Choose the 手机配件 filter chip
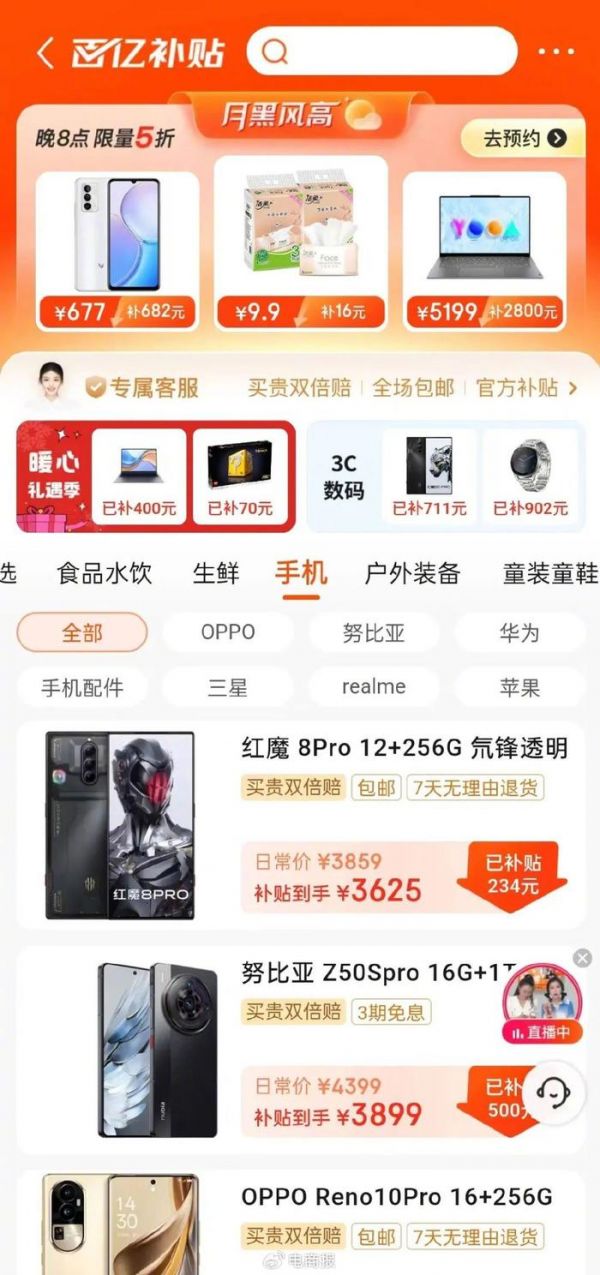Viewport: 600px width, 1275px height. [82, 687]
